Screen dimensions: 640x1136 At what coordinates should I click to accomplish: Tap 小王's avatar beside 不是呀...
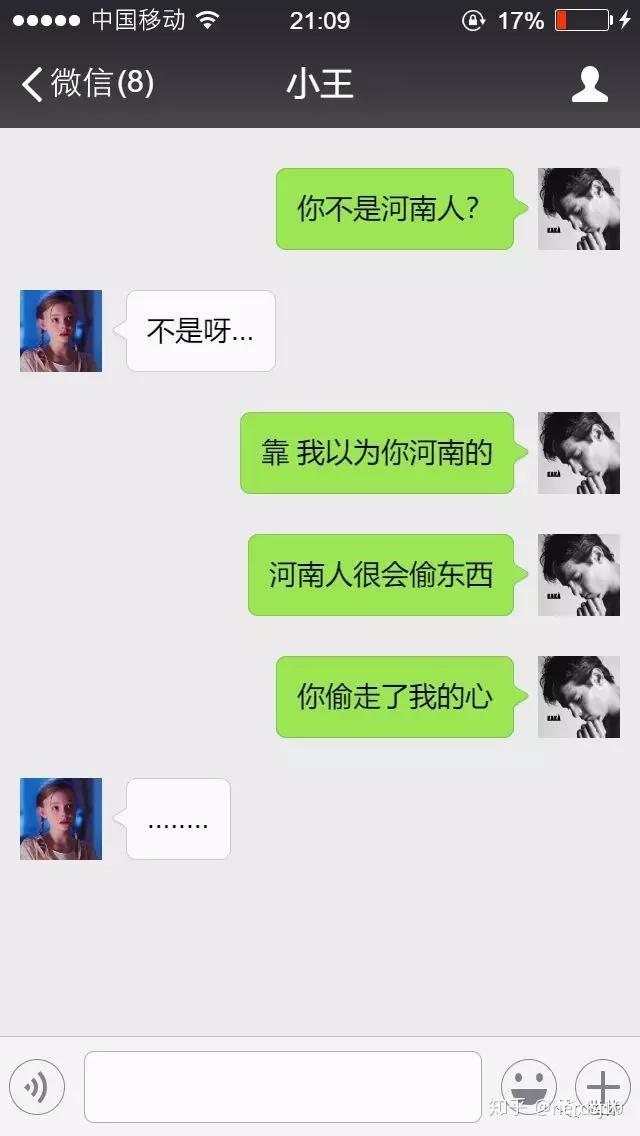pos(61,331)
